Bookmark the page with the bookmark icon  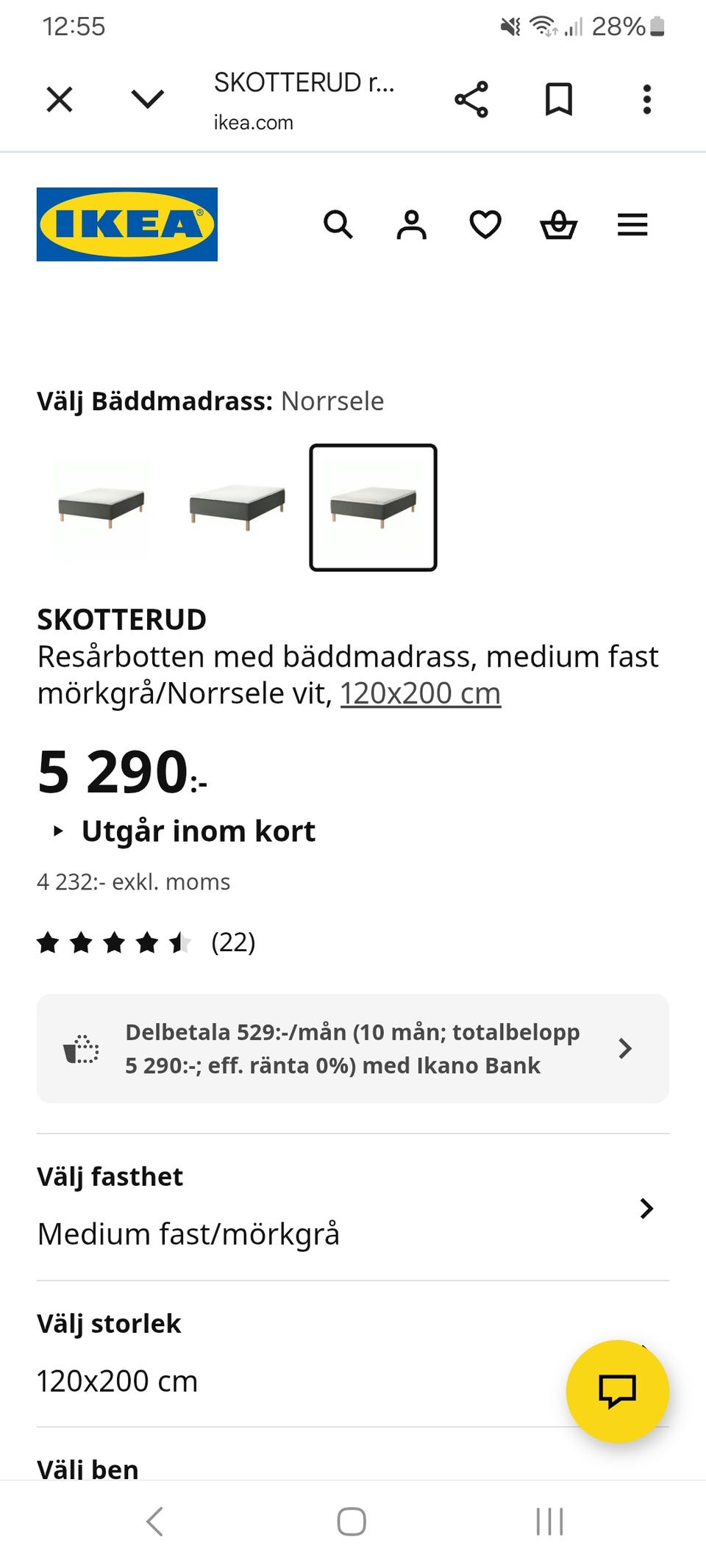(x=560, y=99)
